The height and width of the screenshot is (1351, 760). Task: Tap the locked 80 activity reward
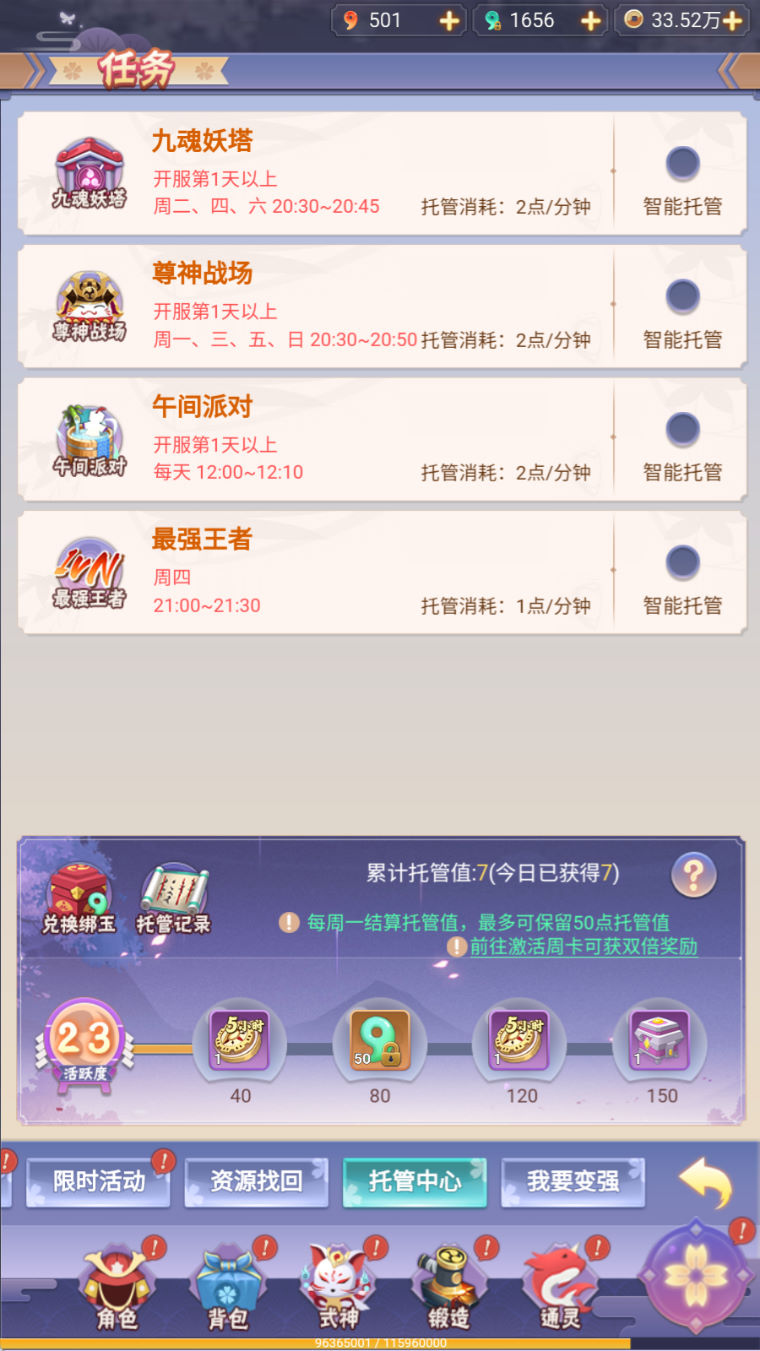click(380, 1041)
